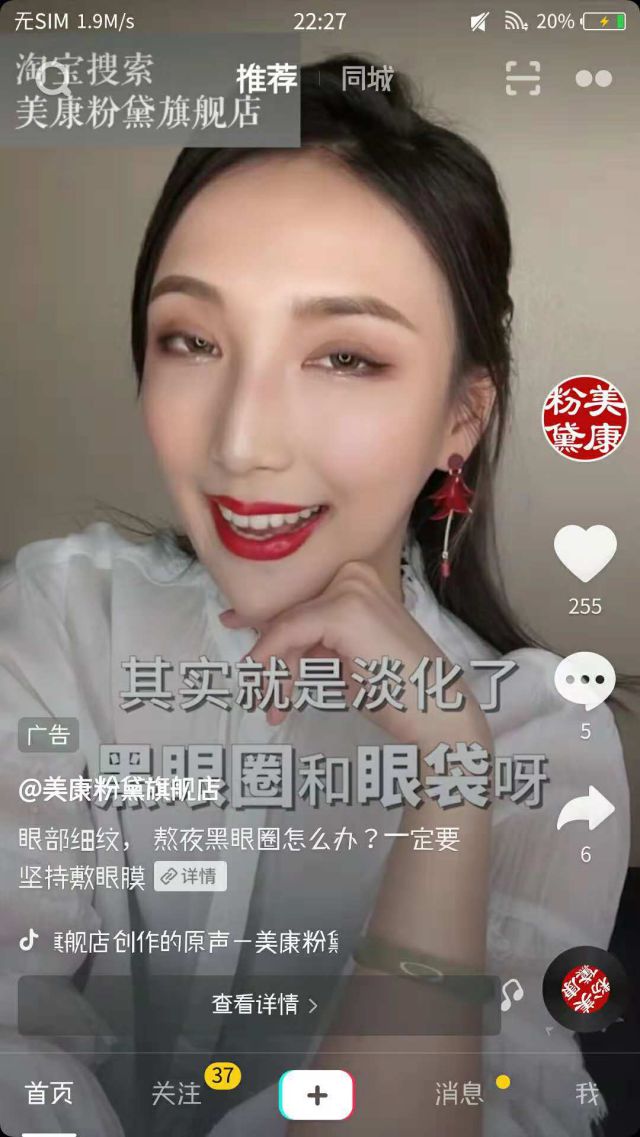The width and height of the screenshot is (640, 1137).
Task: Open the scan icon at top
Action: [522, 78]
